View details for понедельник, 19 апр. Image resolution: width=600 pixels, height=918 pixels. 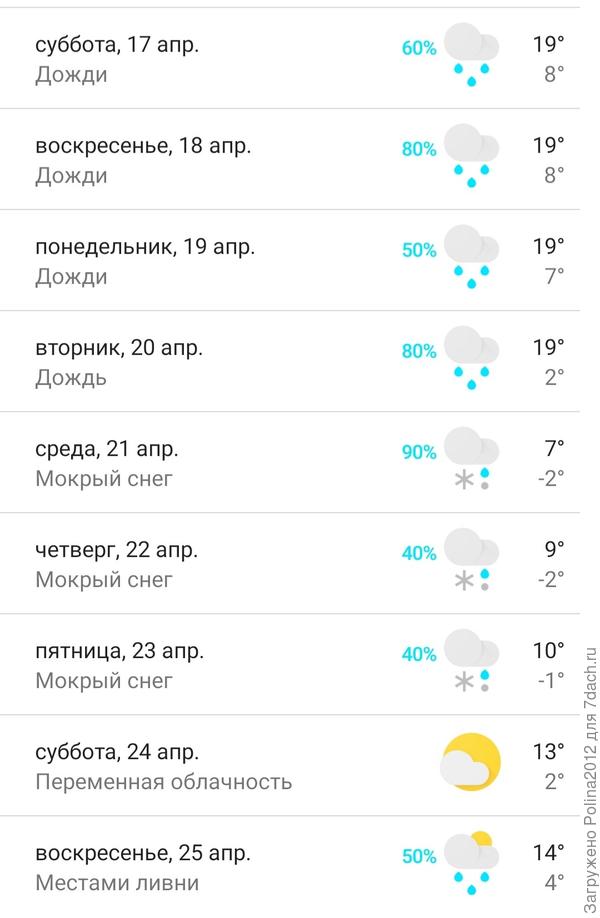(x=290, y=261)
